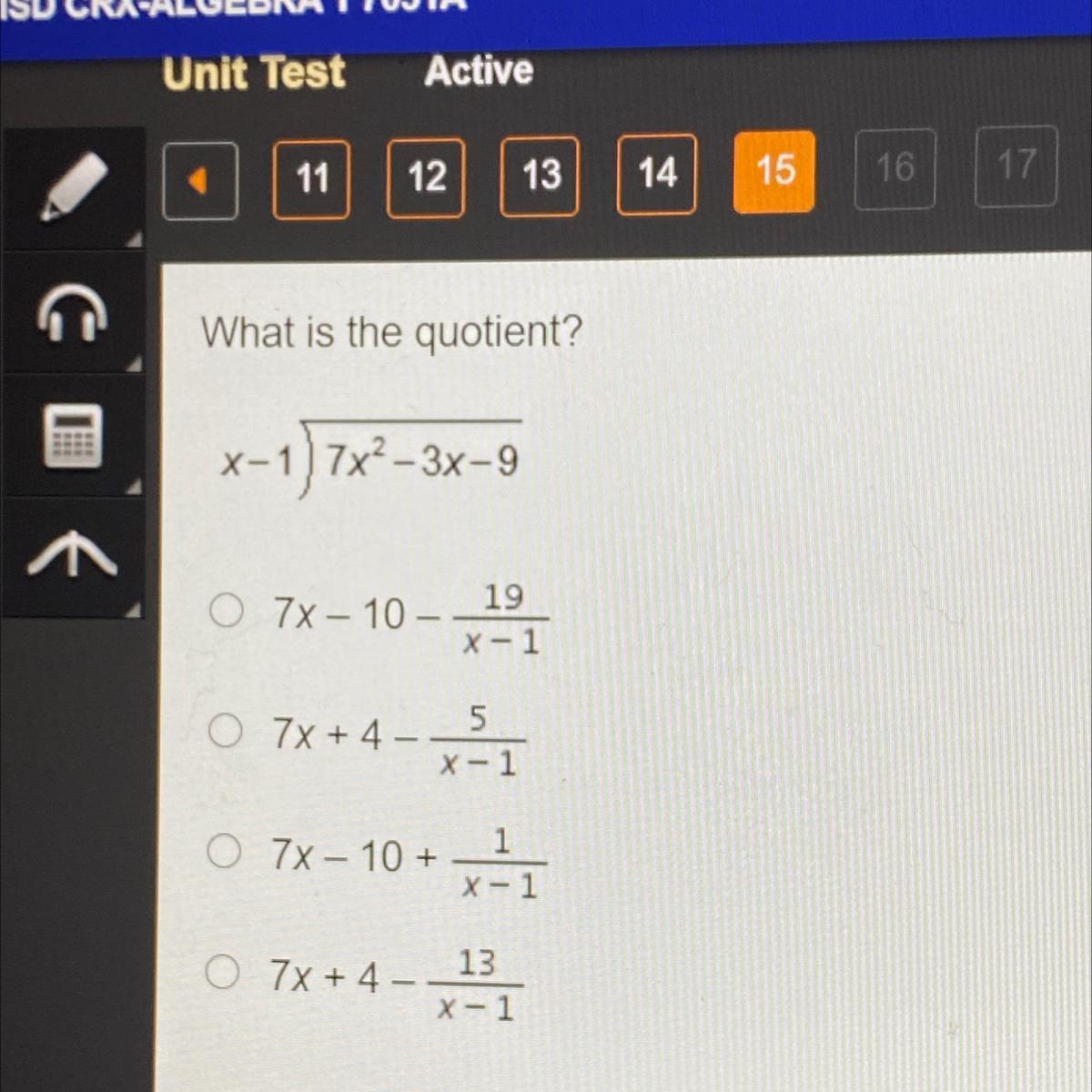Viewport: 1092px width, 1092px height.
Task: Tap the orange back arrow before question 11
Action: click(x=200, y=181)
